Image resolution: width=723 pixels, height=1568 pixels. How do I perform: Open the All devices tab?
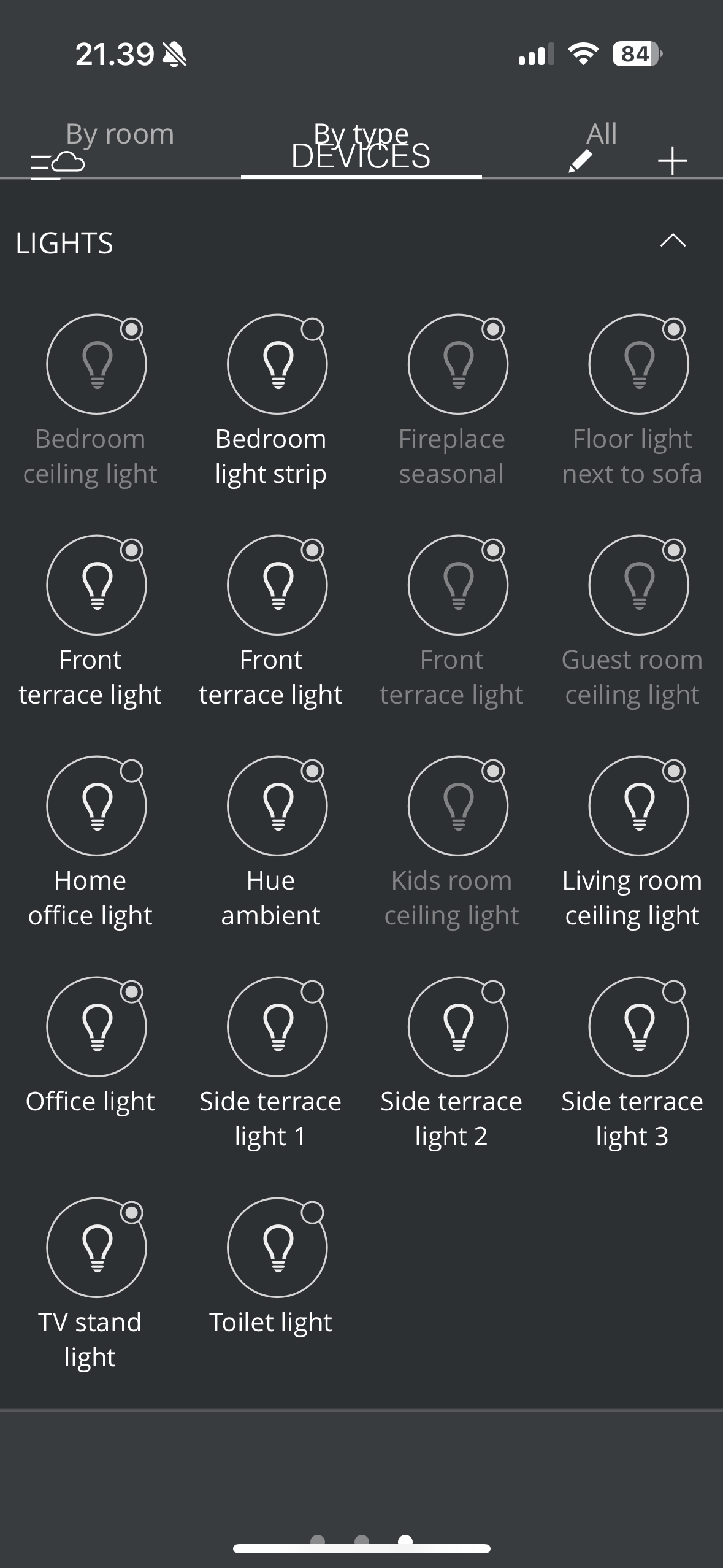(600, 133)
